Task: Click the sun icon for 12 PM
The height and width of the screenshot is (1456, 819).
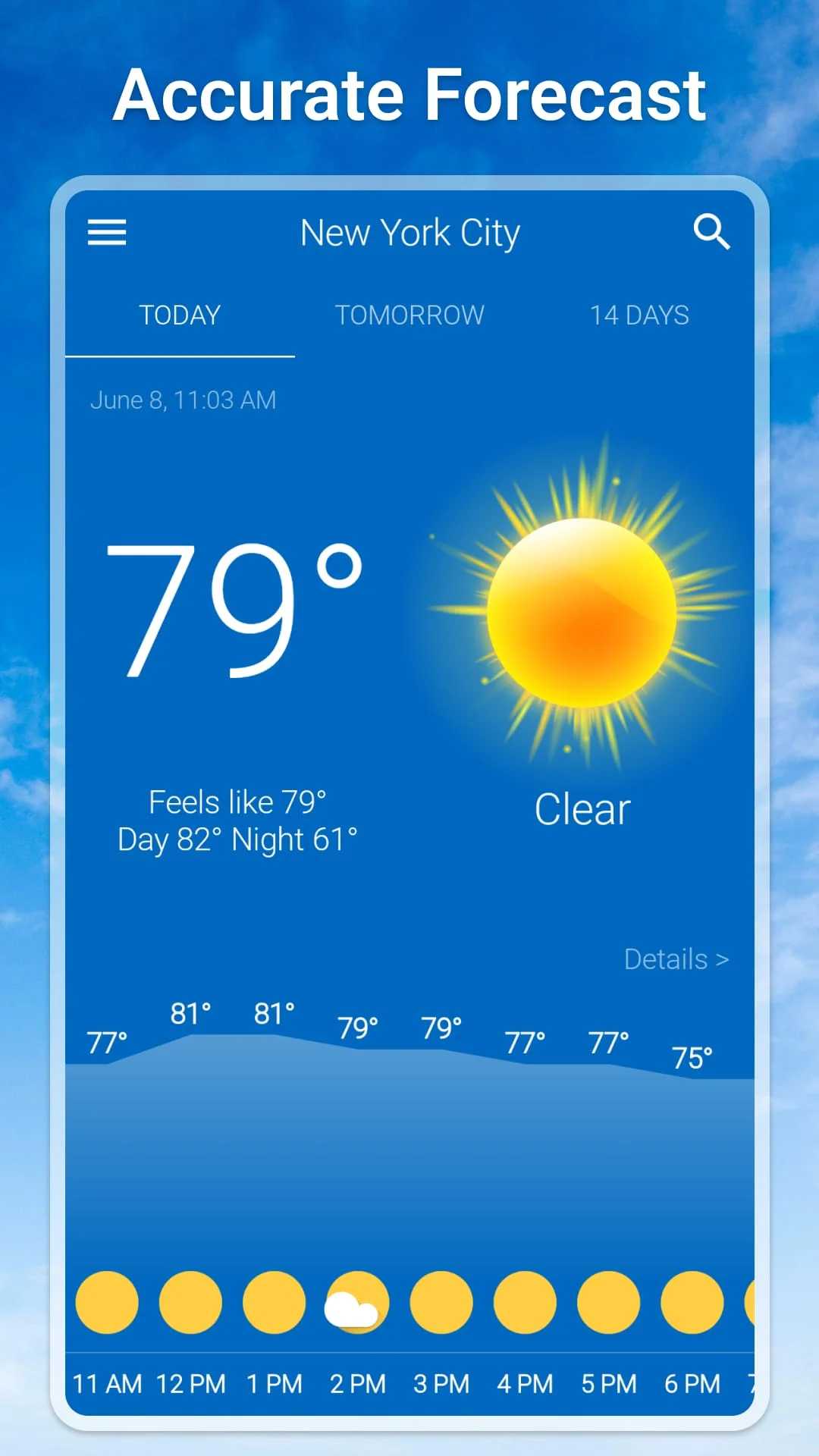Action: click(191, 1301)
